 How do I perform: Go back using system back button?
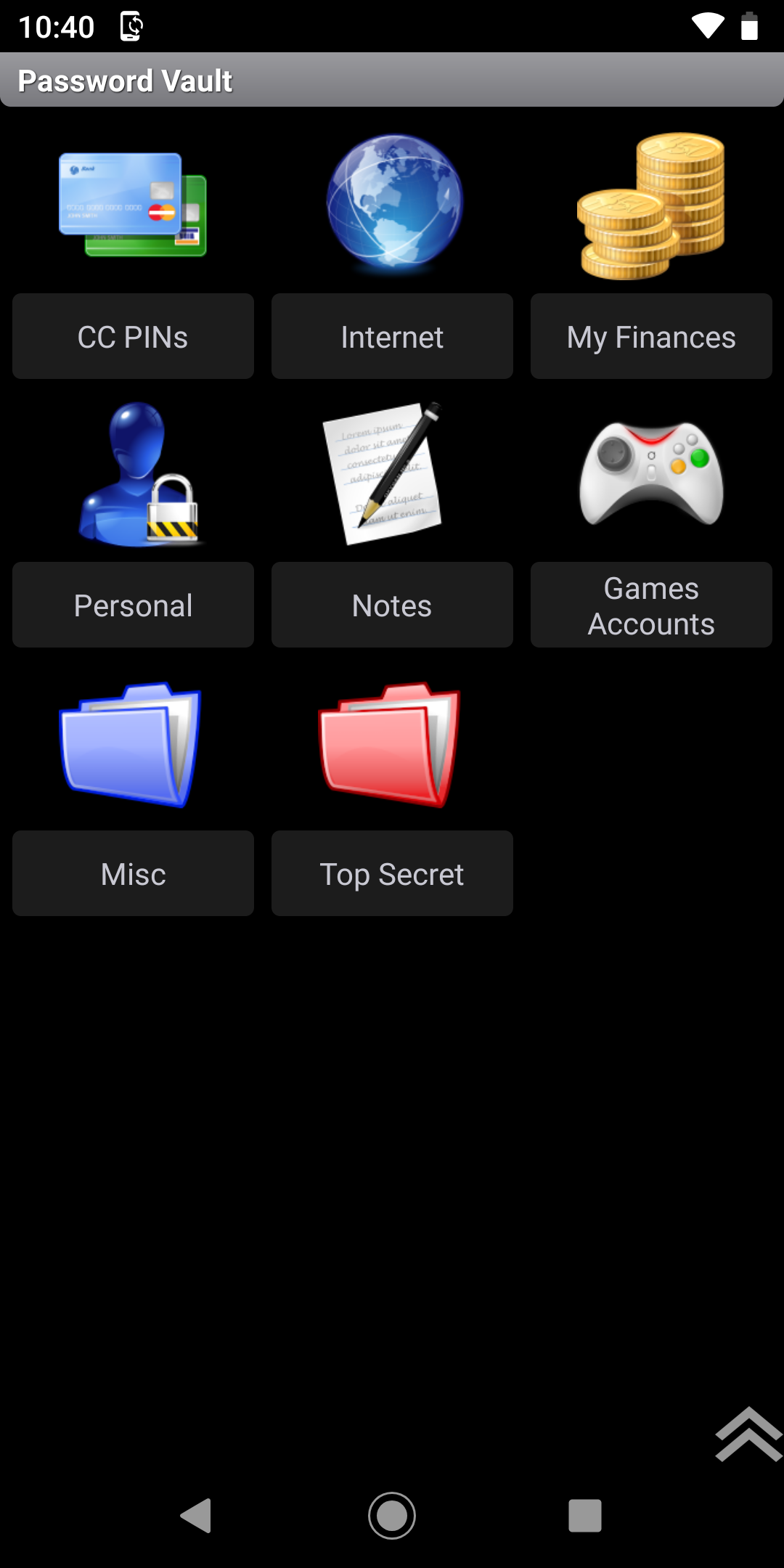point(196,1515)
